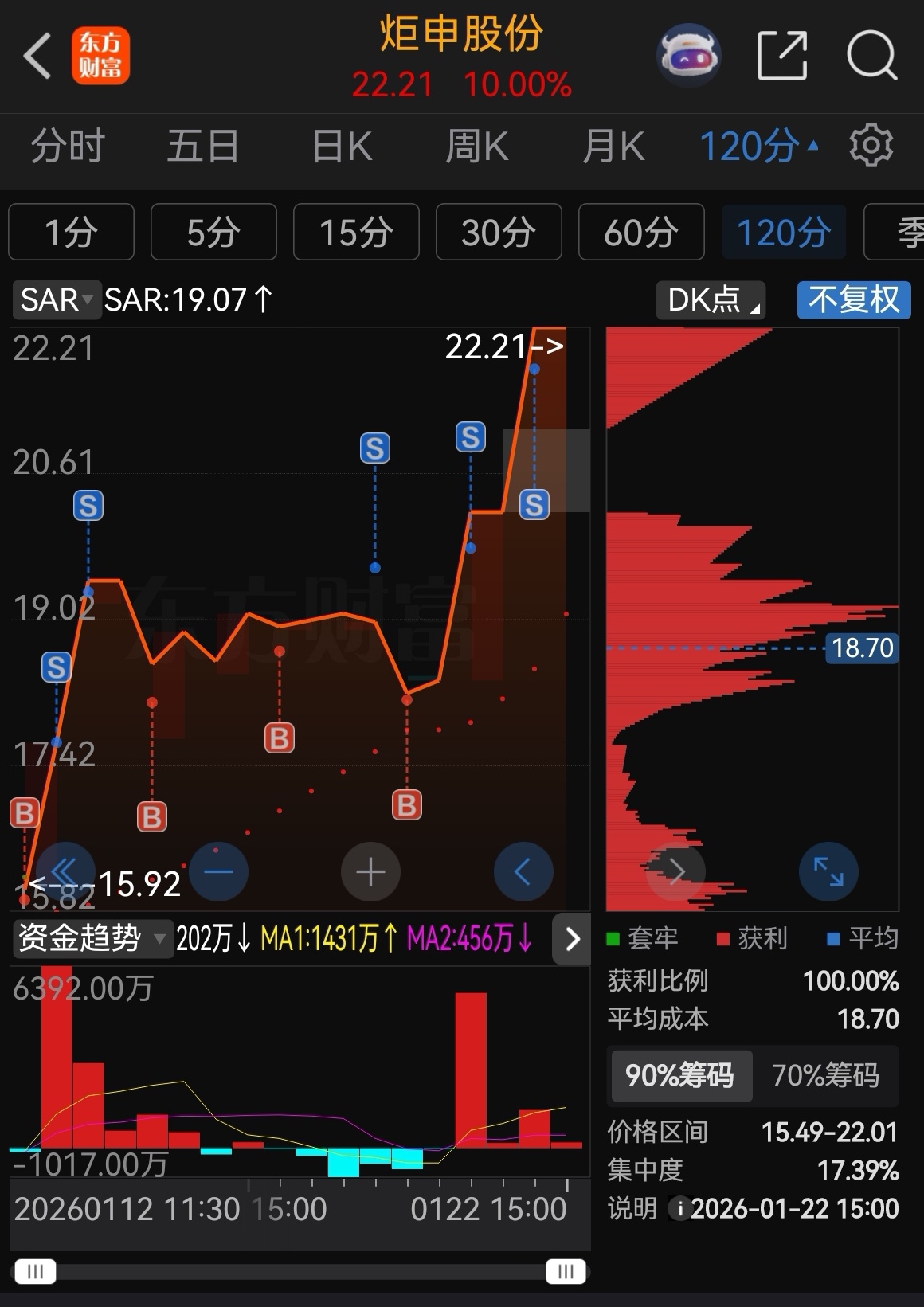924x1307 pixels.
Task: Open the stock search icon
Action: 871,56
